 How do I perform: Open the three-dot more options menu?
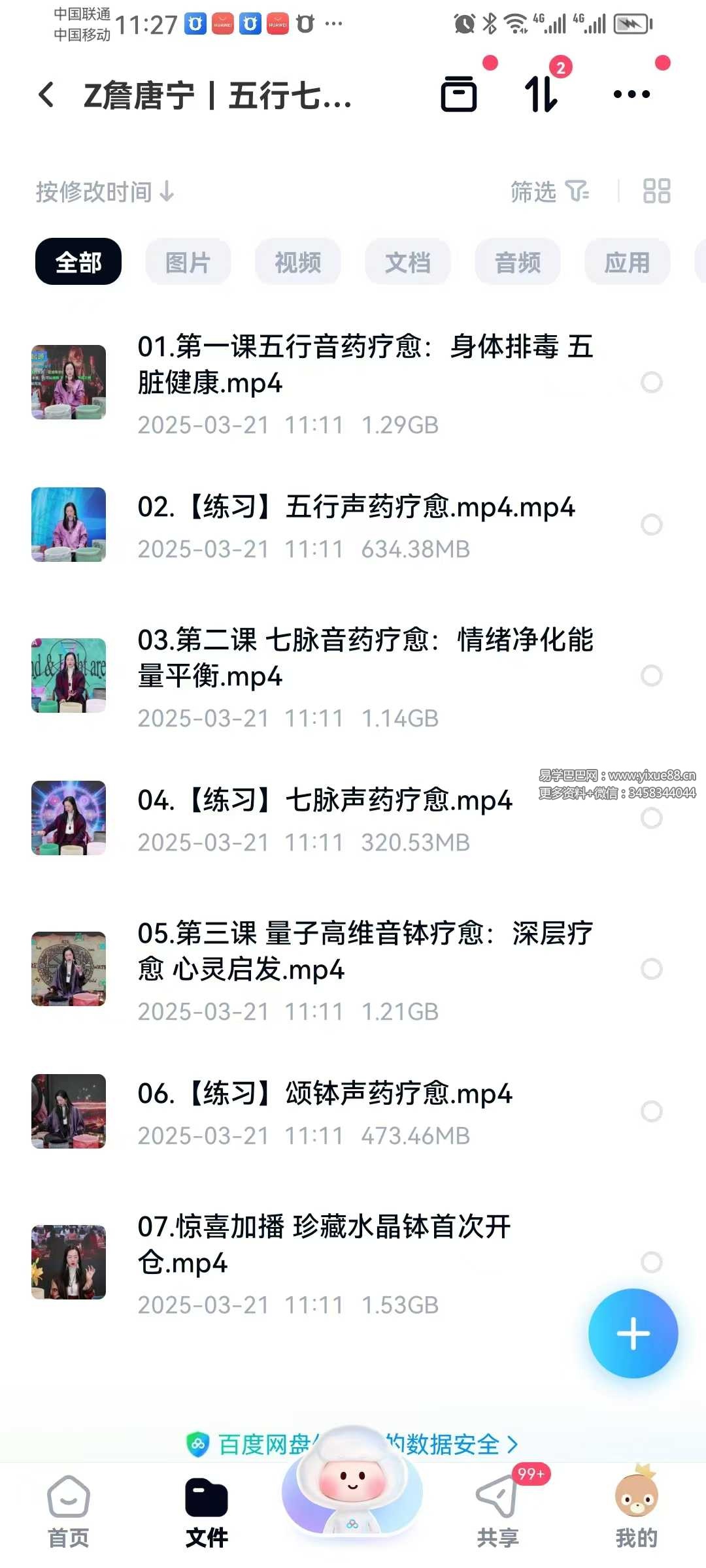point(631,95)
